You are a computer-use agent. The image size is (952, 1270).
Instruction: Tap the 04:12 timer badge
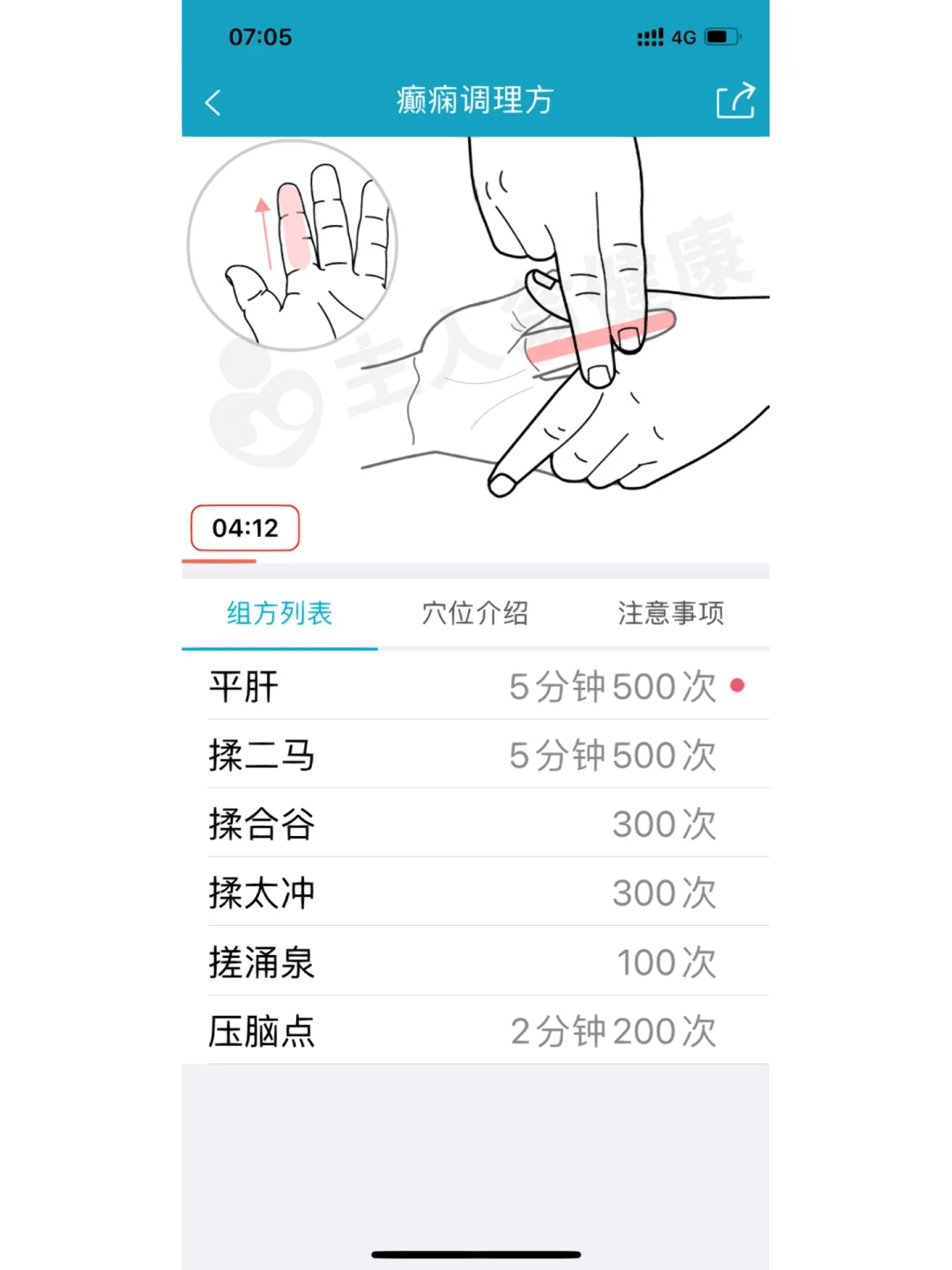coord(244,527)
